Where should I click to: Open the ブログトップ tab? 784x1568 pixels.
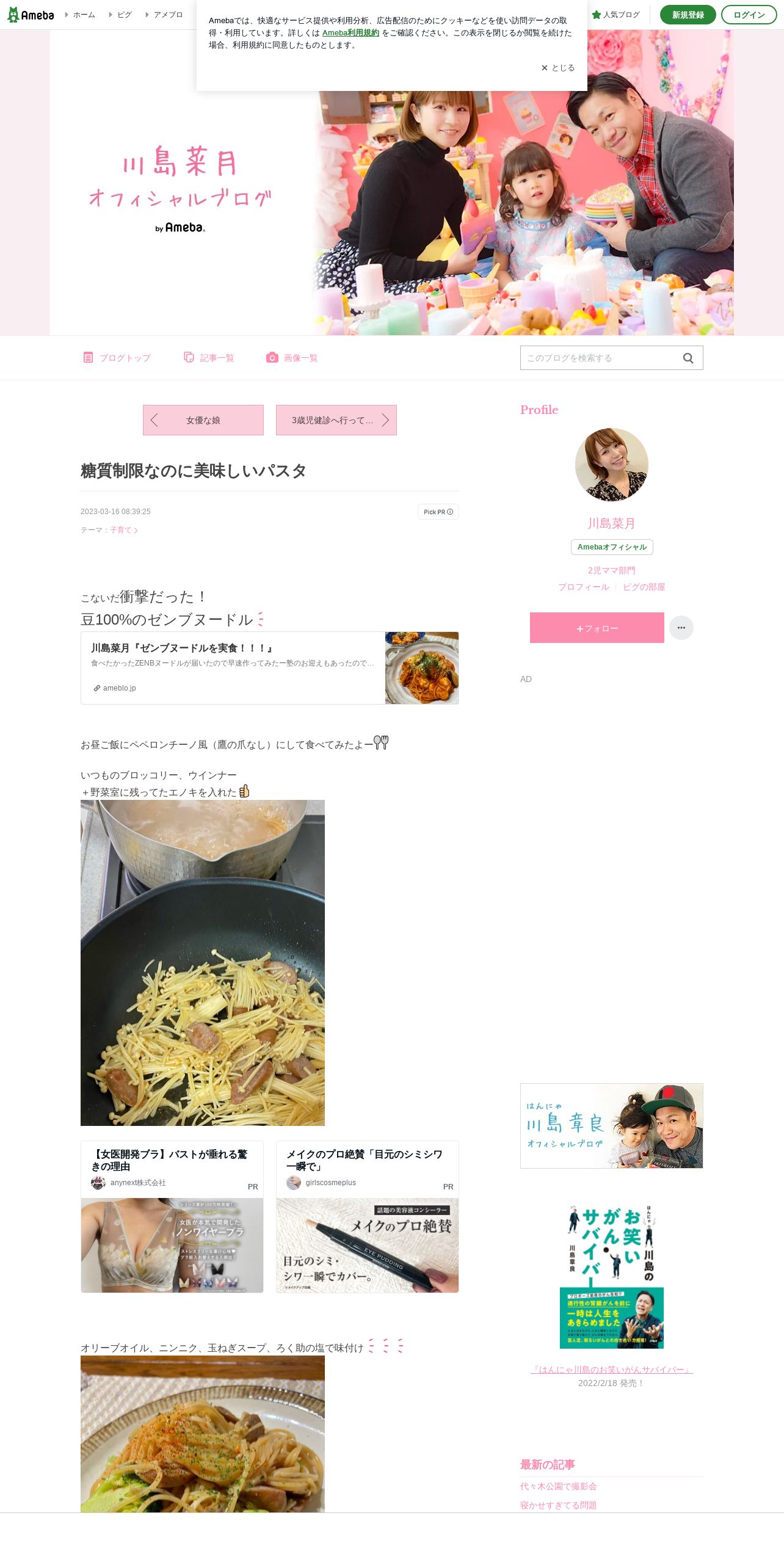[x=117, y=358]
